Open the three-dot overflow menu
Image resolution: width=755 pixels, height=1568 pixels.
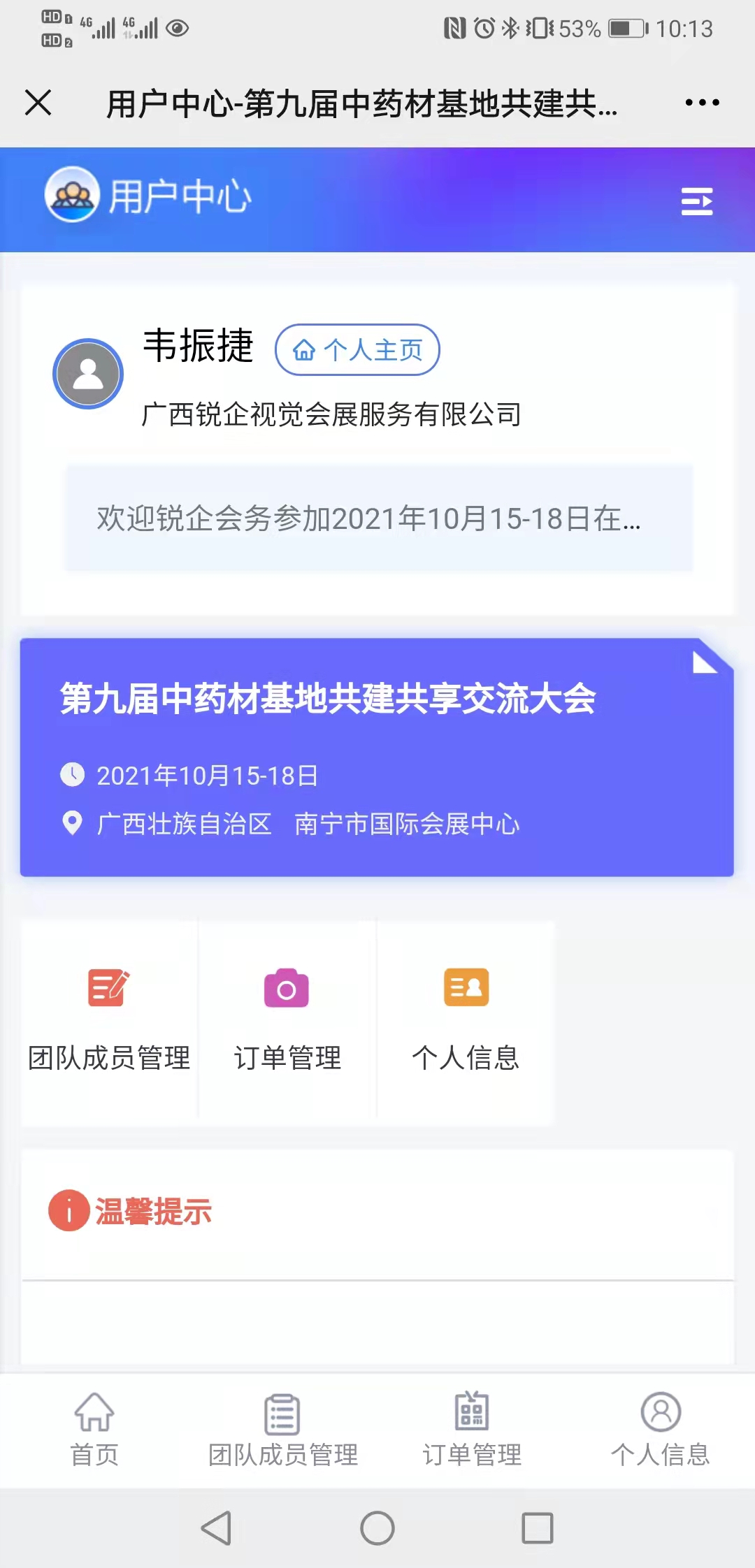coord(702,103)
